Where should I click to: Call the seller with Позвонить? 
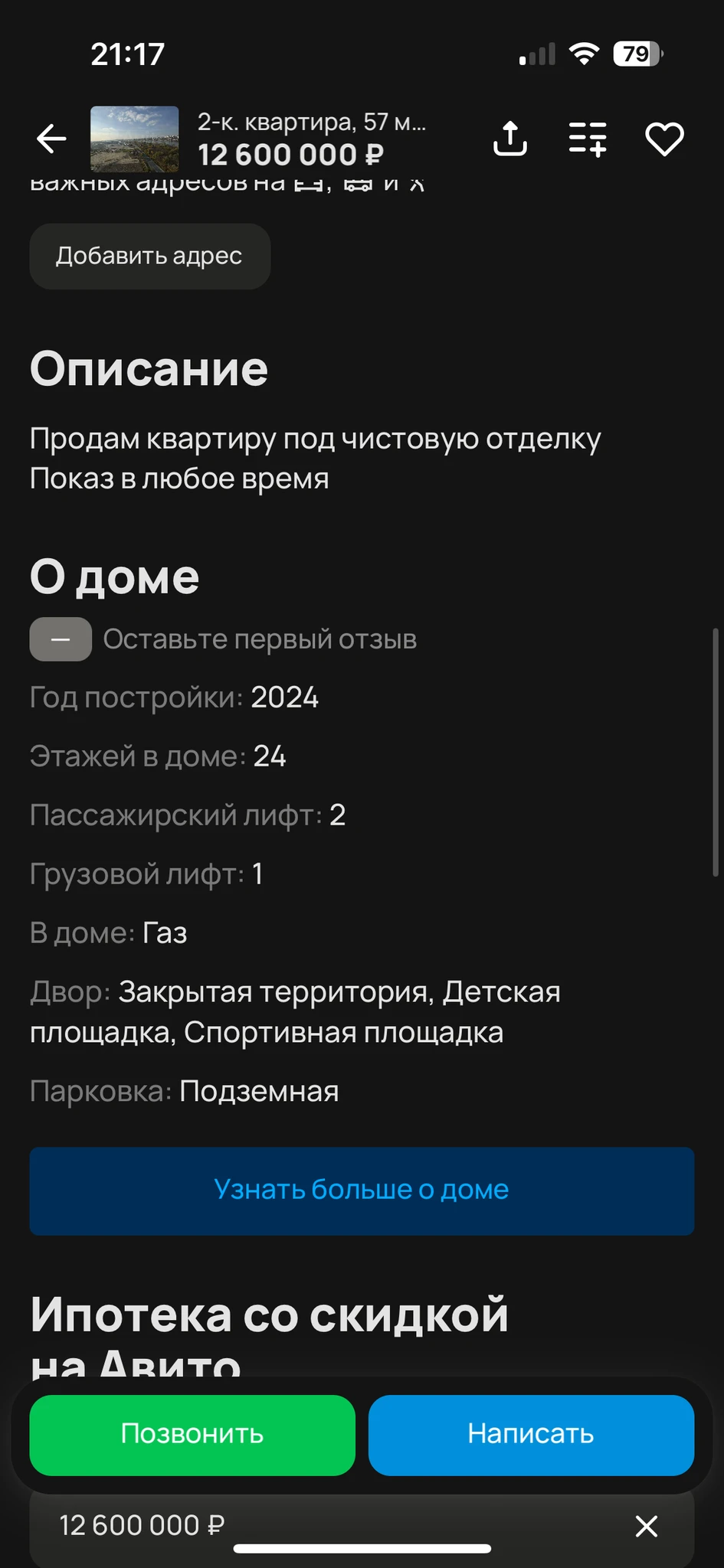coord(192,1434)
